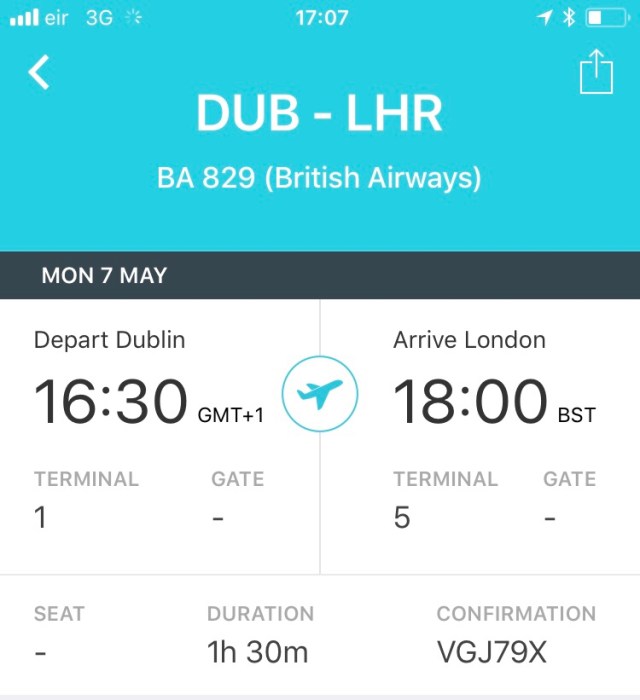The height and width of the screenshot is (700, 640).
Task: Share the BA 829 flight details
Action: point(596,74)
